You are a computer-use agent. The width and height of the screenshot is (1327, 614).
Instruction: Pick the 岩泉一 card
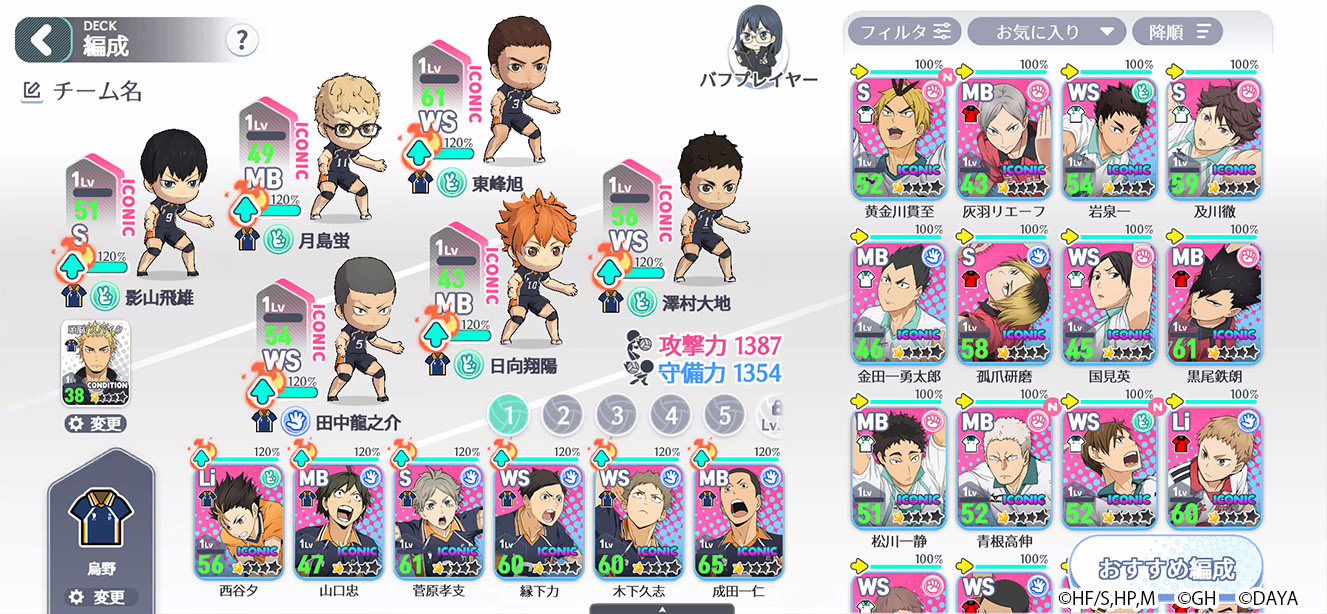(x=1109, y=138)
